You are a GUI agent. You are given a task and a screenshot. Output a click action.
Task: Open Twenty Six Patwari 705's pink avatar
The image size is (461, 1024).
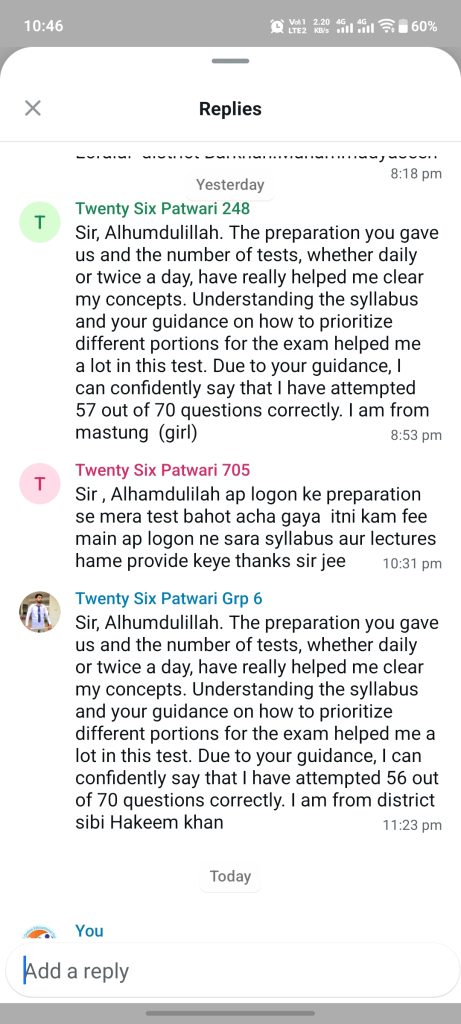coord(39,483)
